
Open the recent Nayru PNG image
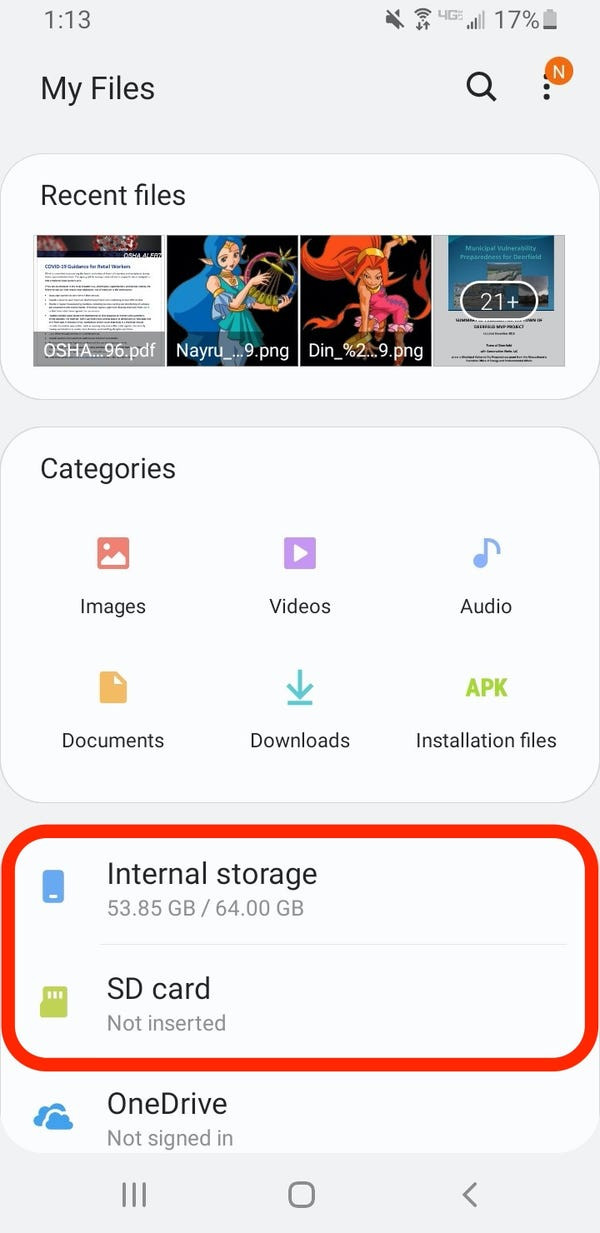pos(232,300)
